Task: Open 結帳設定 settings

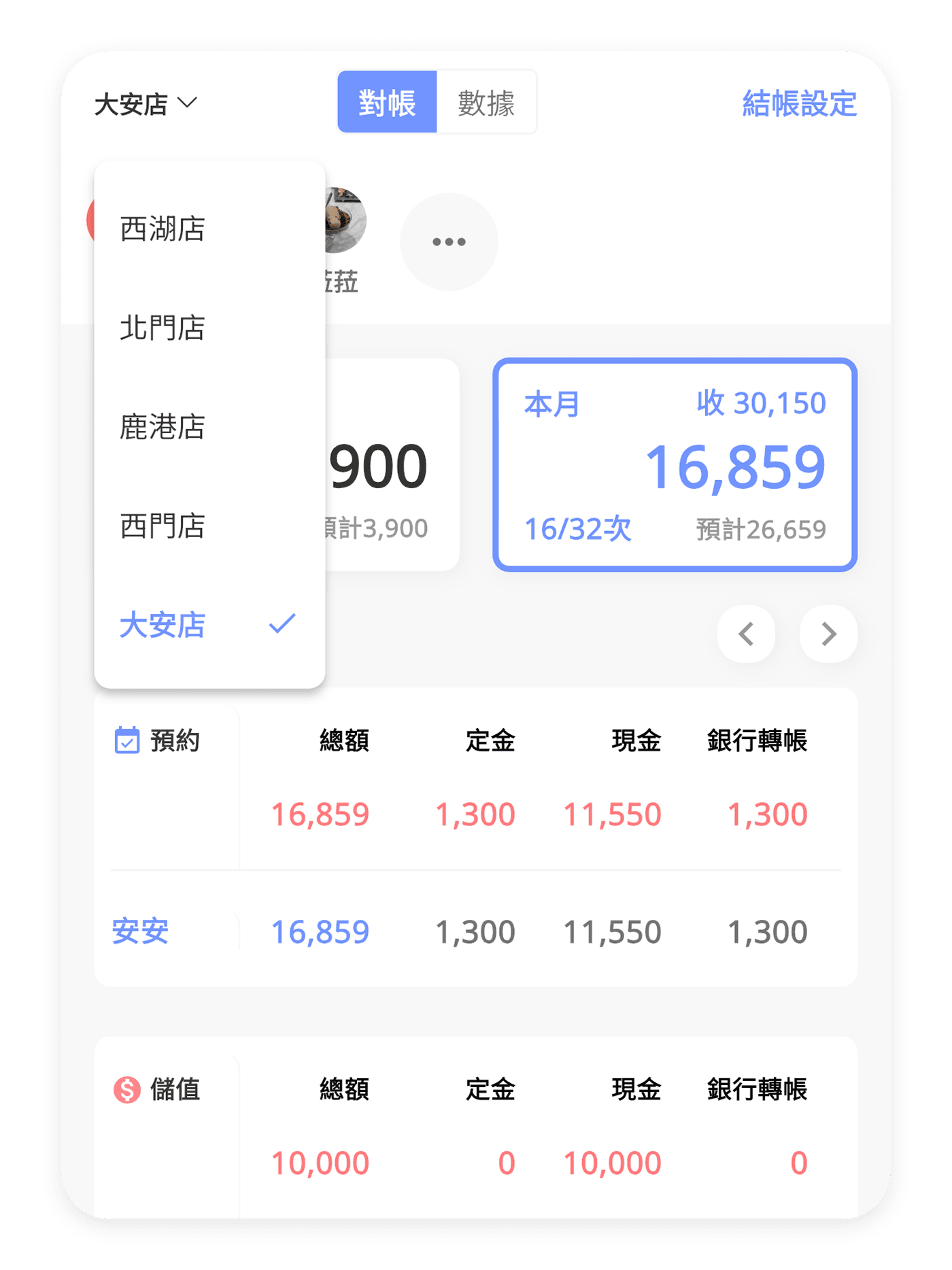Action: pyautogui.click(x=799, y=104)
